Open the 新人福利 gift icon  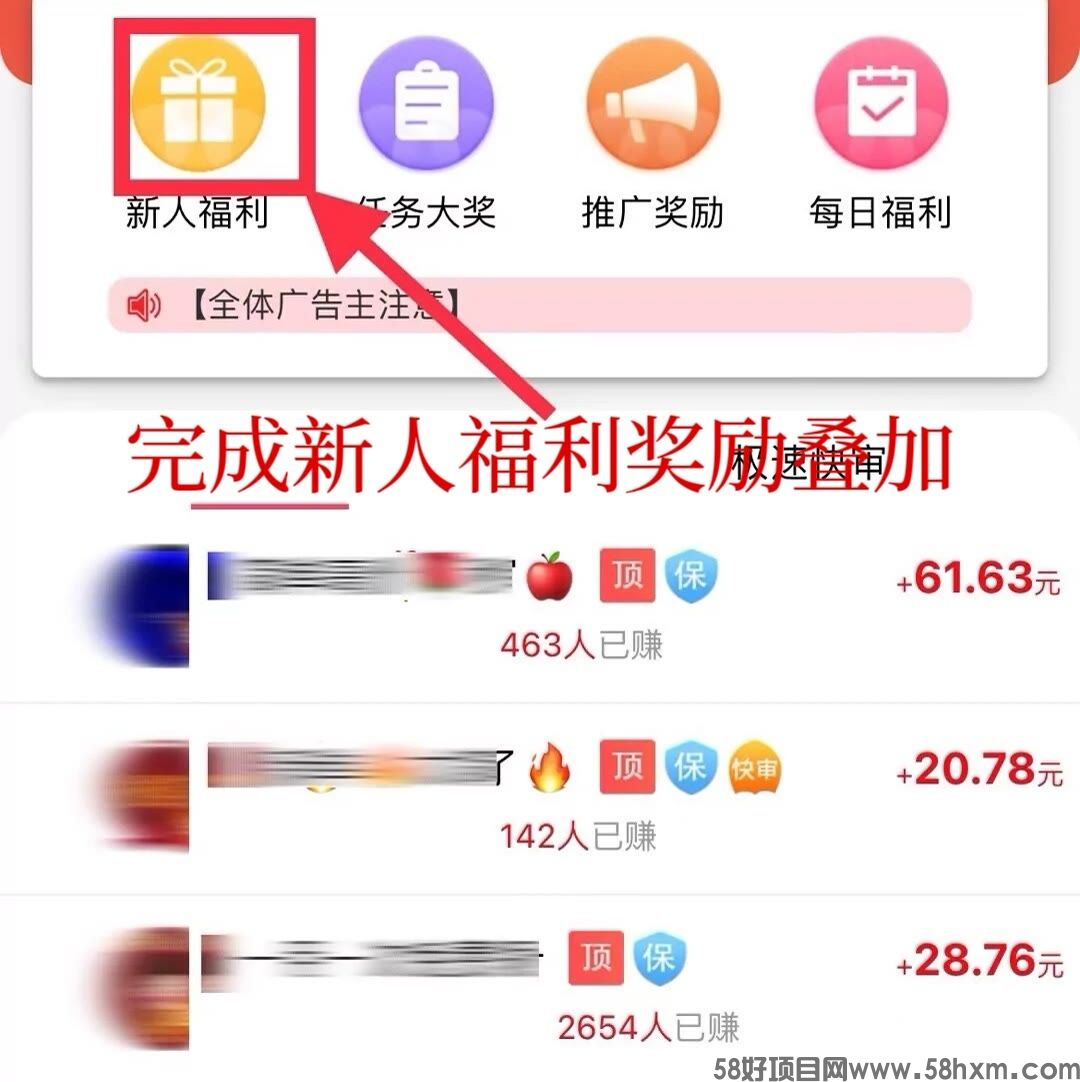tap(200, 103)
